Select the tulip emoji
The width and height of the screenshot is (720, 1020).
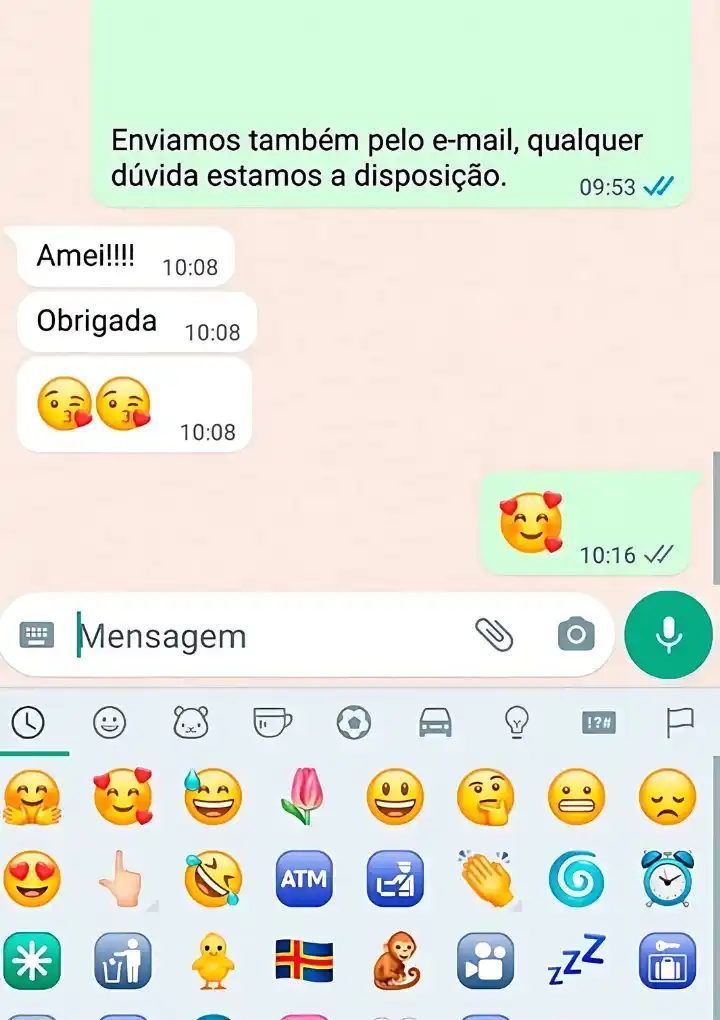pos(304,797)
